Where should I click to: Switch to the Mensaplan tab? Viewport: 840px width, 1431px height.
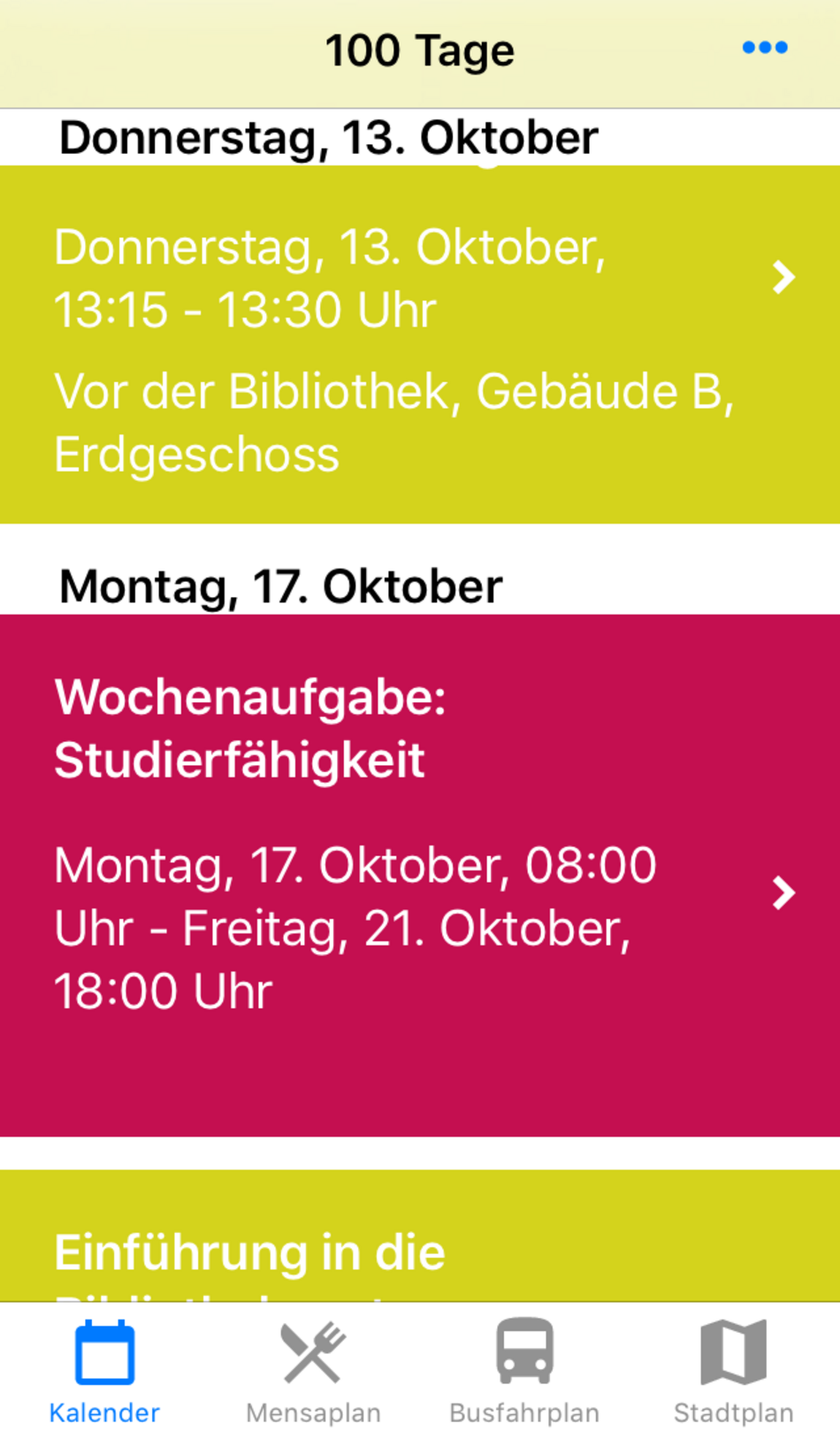313,1369
